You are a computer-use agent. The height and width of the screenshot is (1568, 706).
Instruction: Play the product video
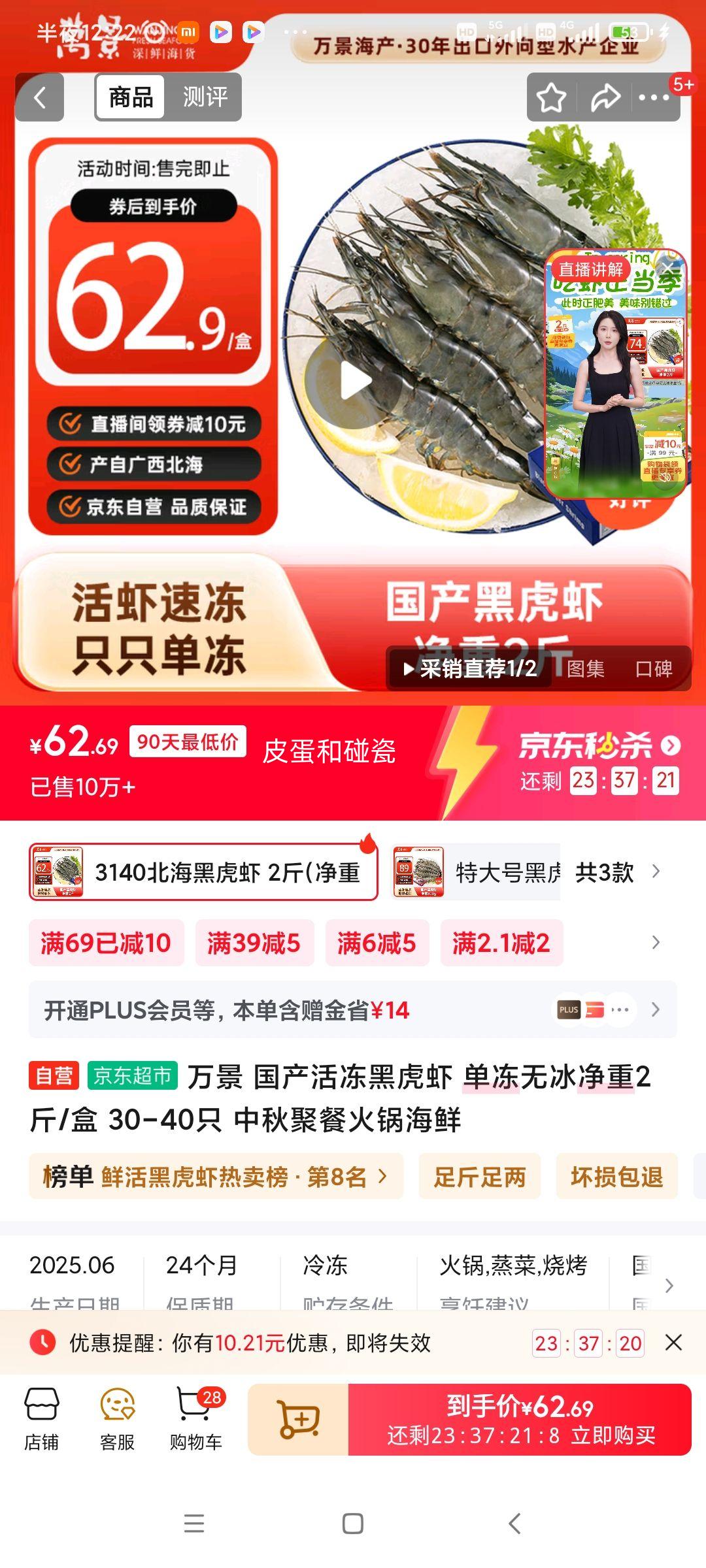pyautogui.click(x=354, y=382)
